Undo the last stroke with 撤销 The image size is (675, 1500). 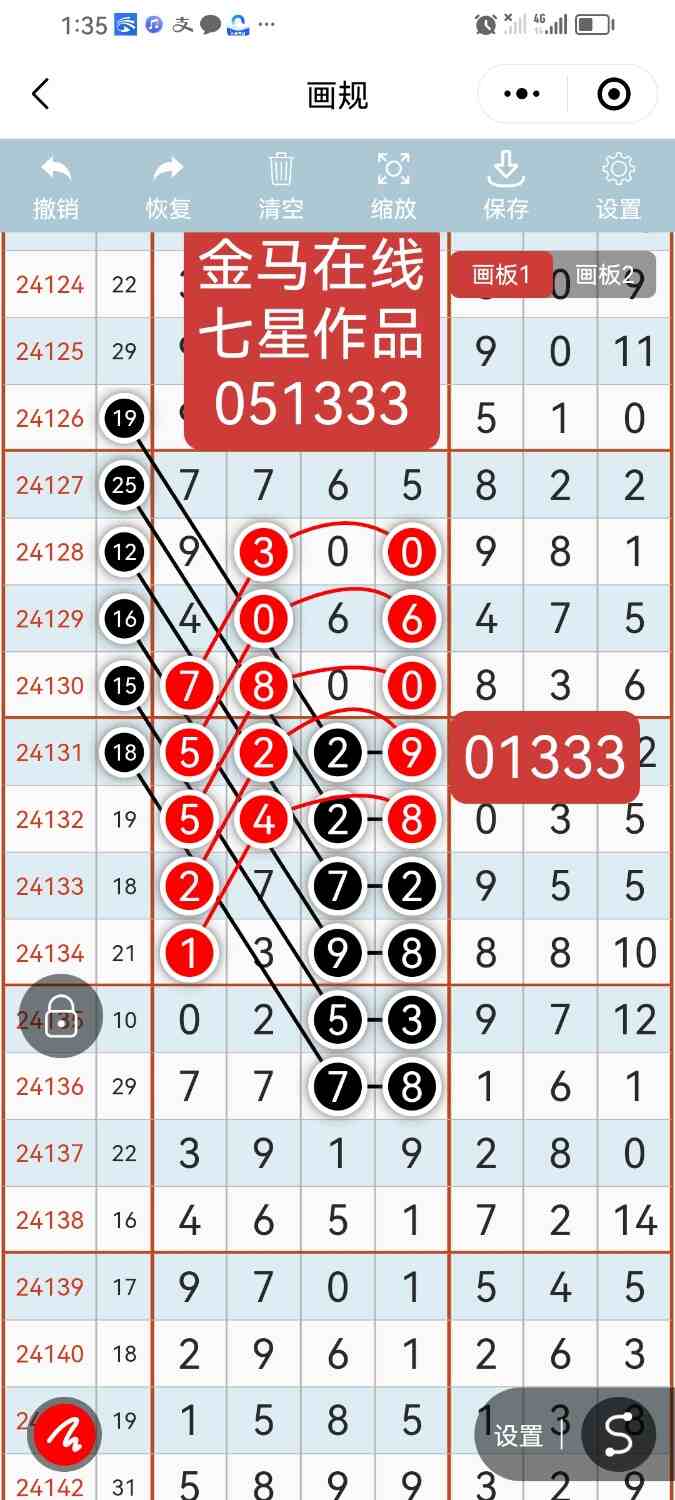click(x=56, y=186)
